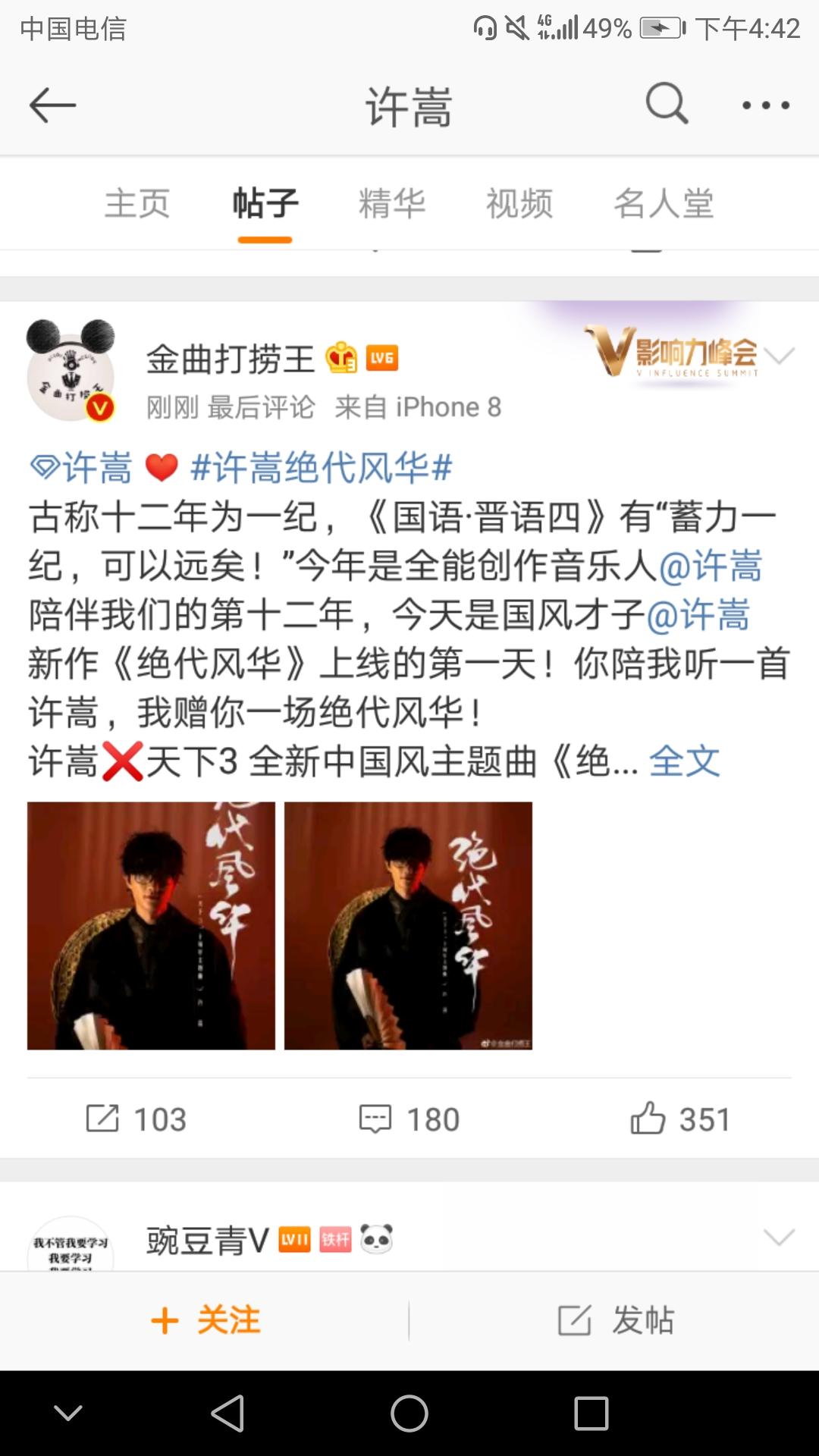Like the post with 351 likes
819x1456 pixels.
point(680,1119)
